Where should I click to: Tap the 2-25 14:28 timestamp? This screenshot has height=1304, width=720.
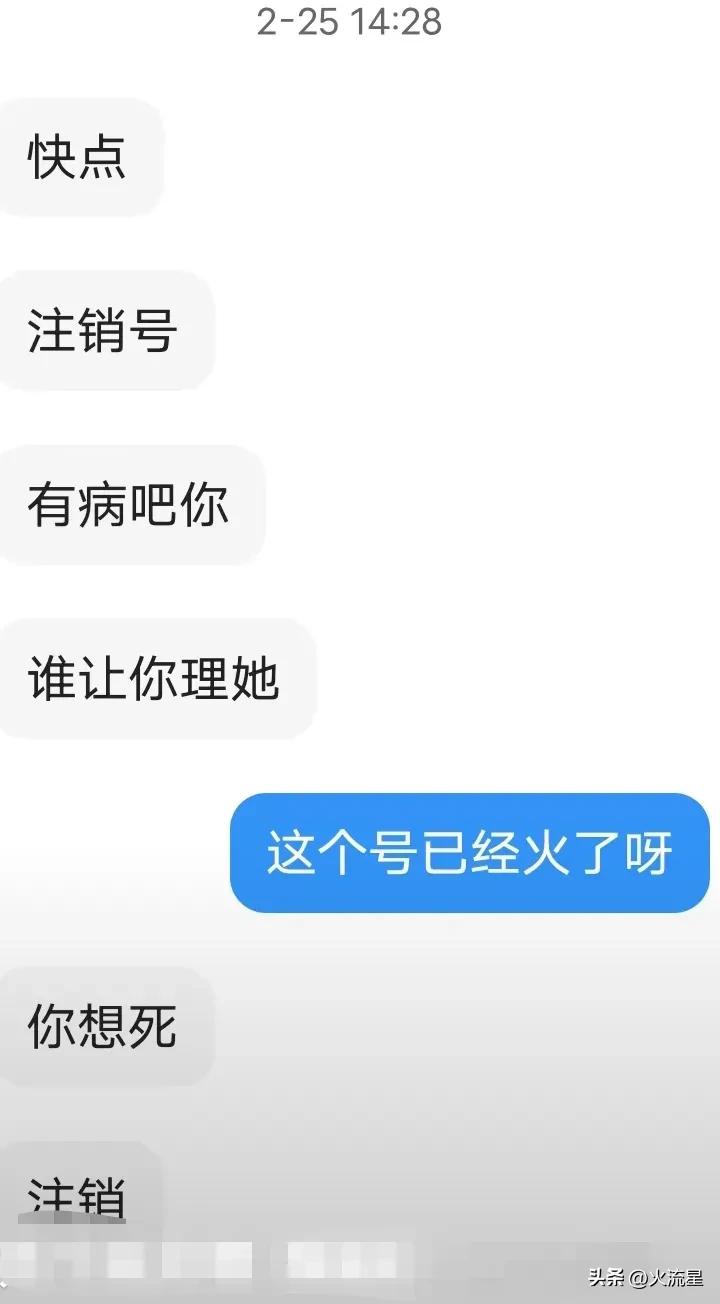tap(348, 24)
